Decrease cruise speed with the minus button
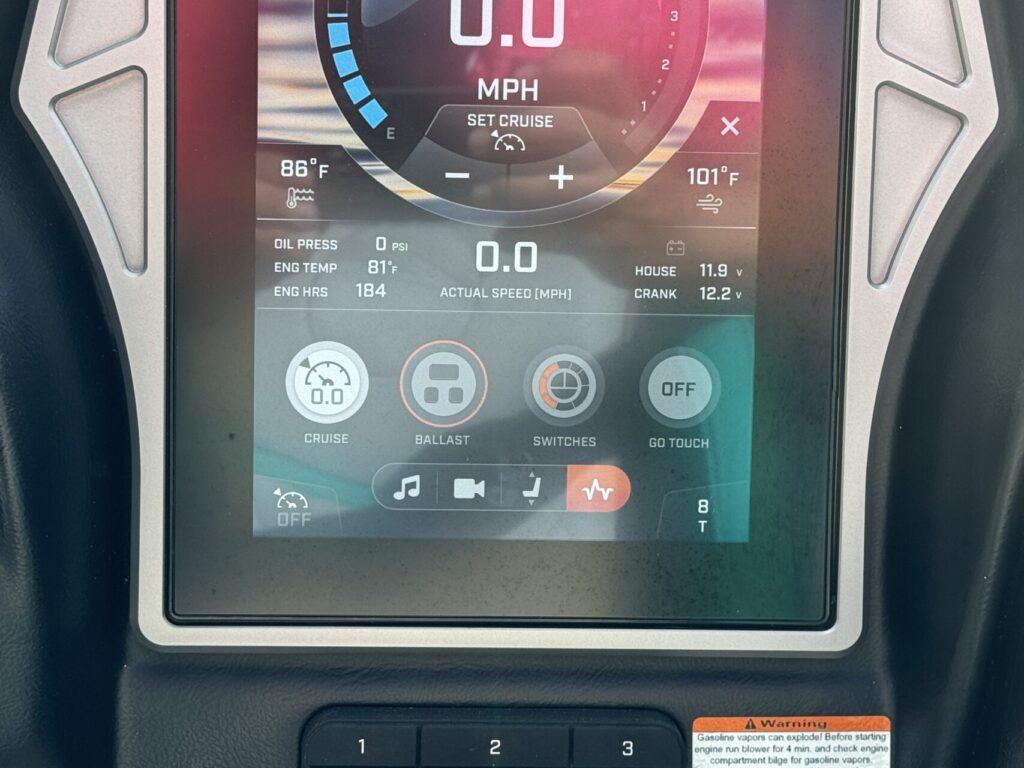Screen dimensions: 1024x768 (x=457, y=177)
